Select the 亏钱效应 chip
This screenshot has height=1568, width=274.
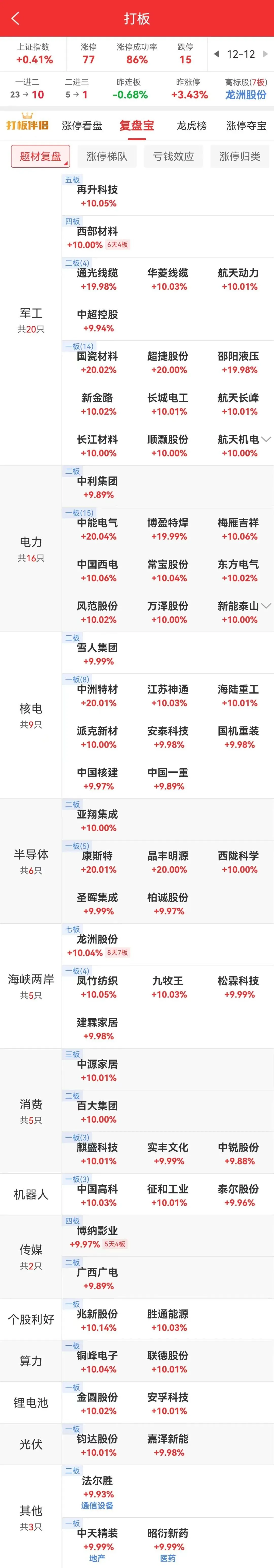(174, 156)
